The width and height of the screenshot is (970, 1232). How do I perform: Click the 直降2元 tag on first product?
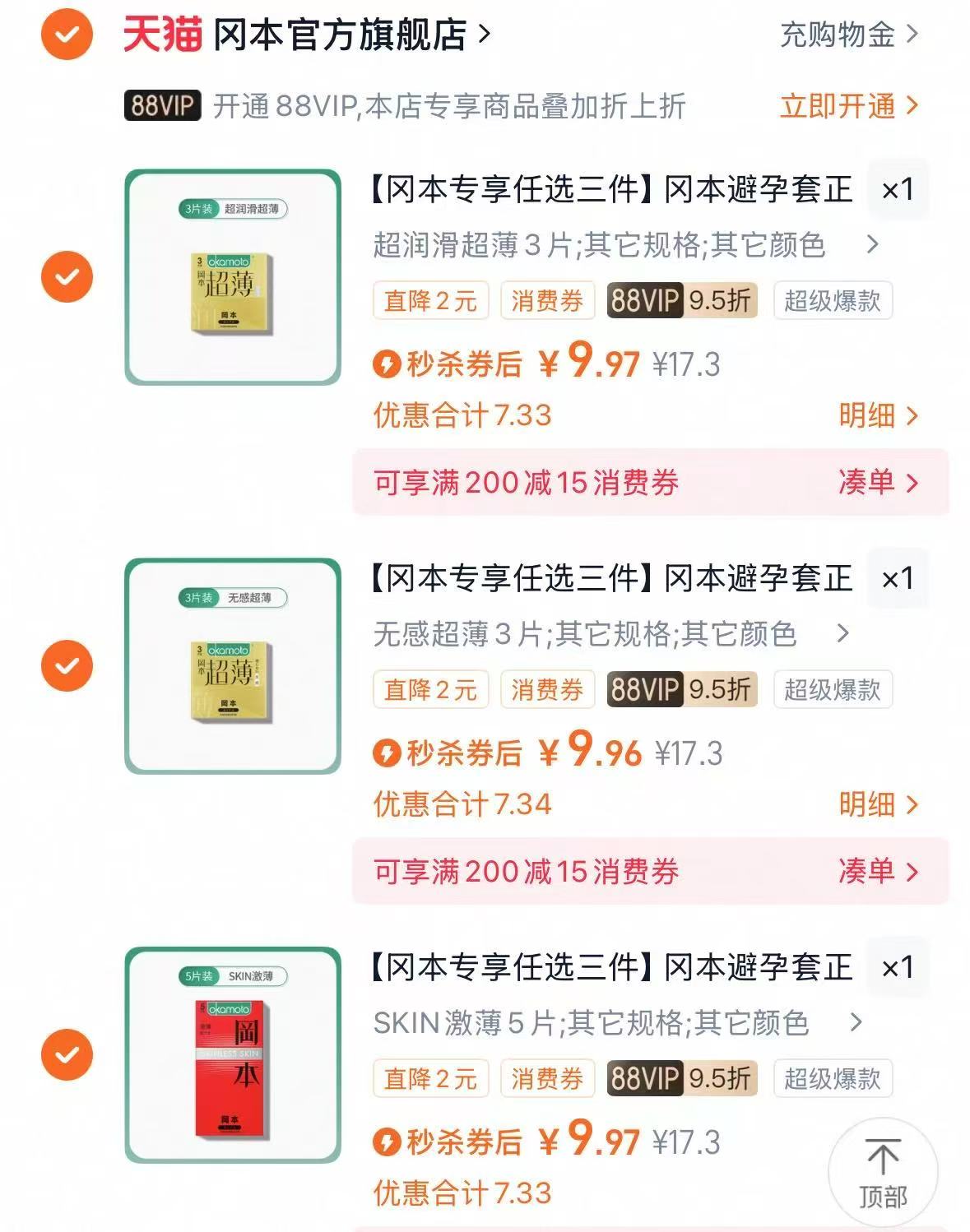[429, 301]
